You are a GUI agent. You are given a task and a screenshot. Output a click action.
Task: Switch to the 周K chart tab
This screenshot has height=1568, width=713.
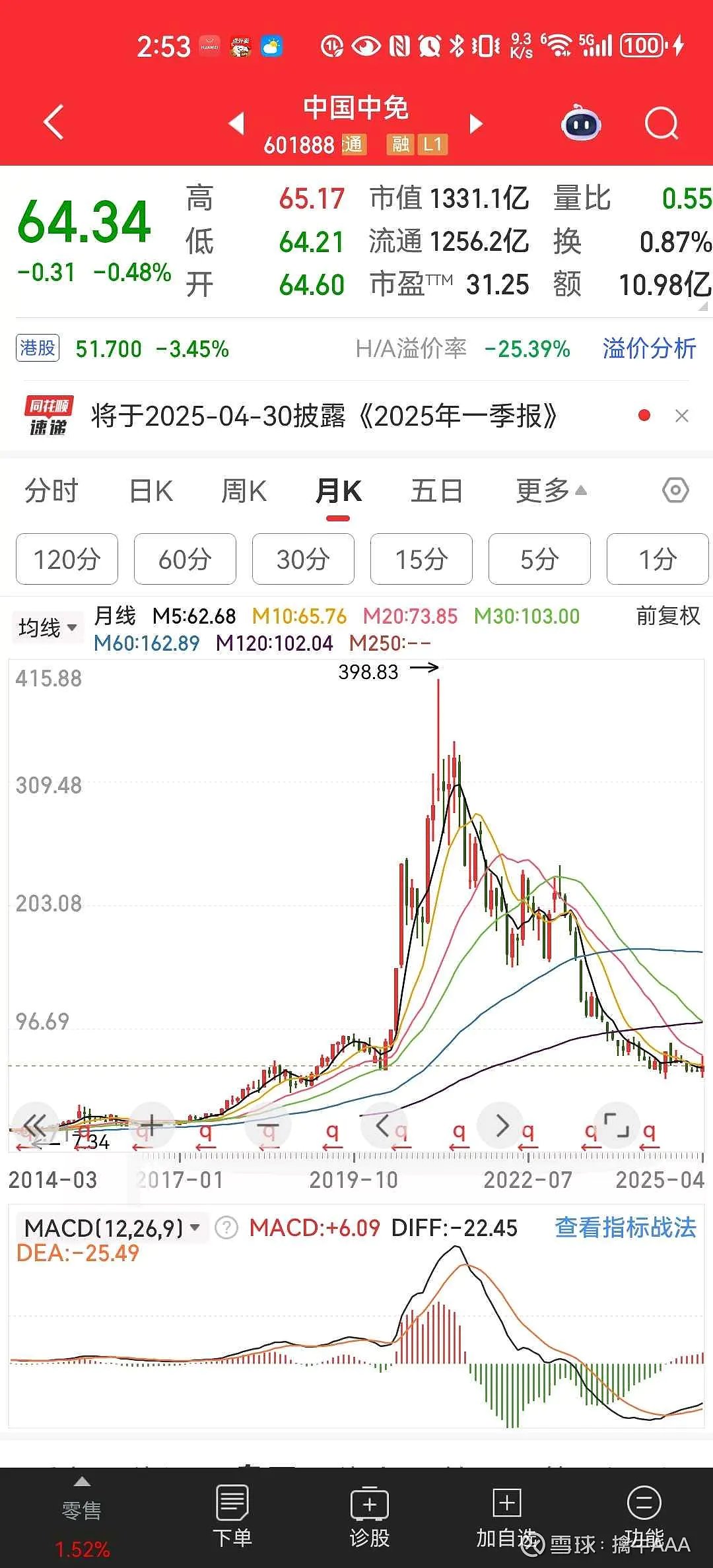[x=244, y=491]
